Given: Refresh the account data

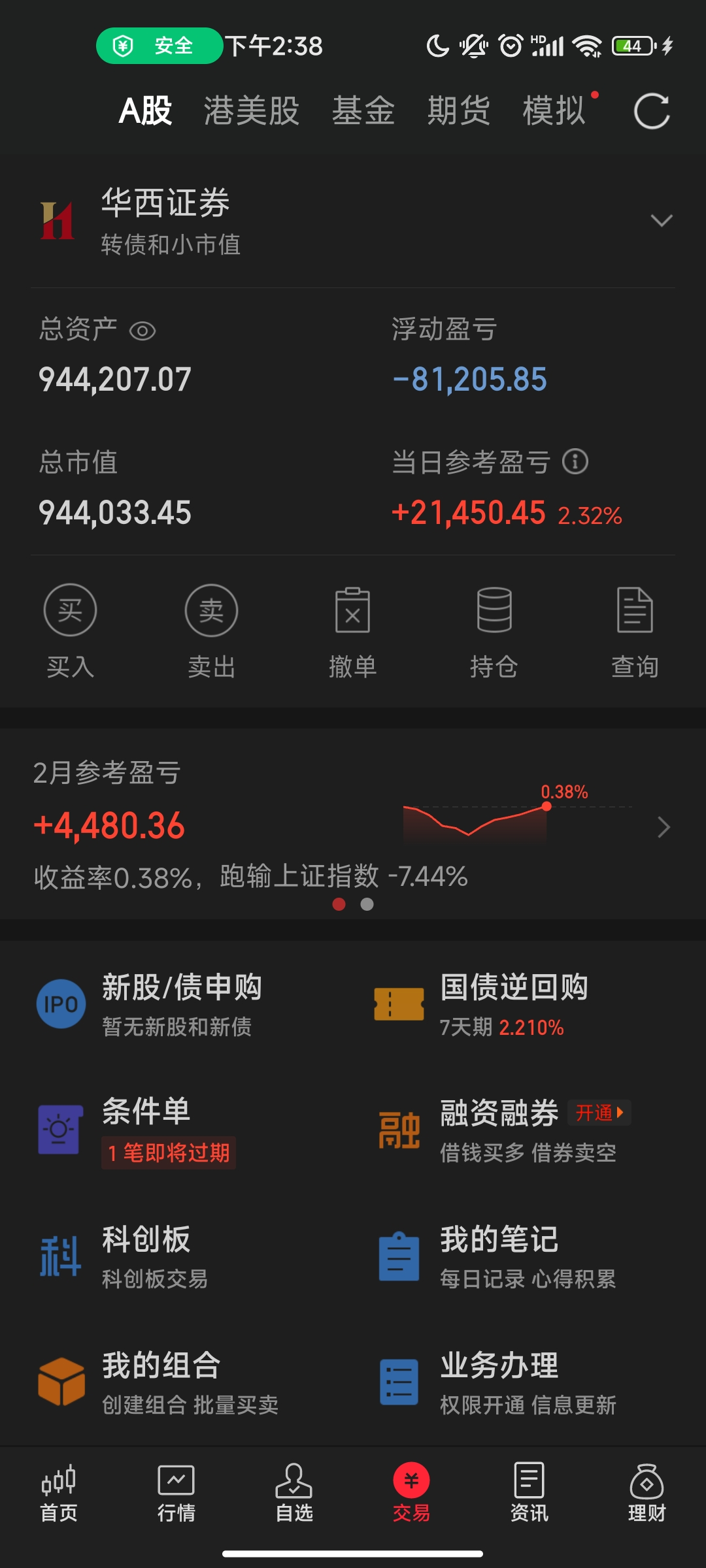Looking at the screenshot, I should click(652, 111).
